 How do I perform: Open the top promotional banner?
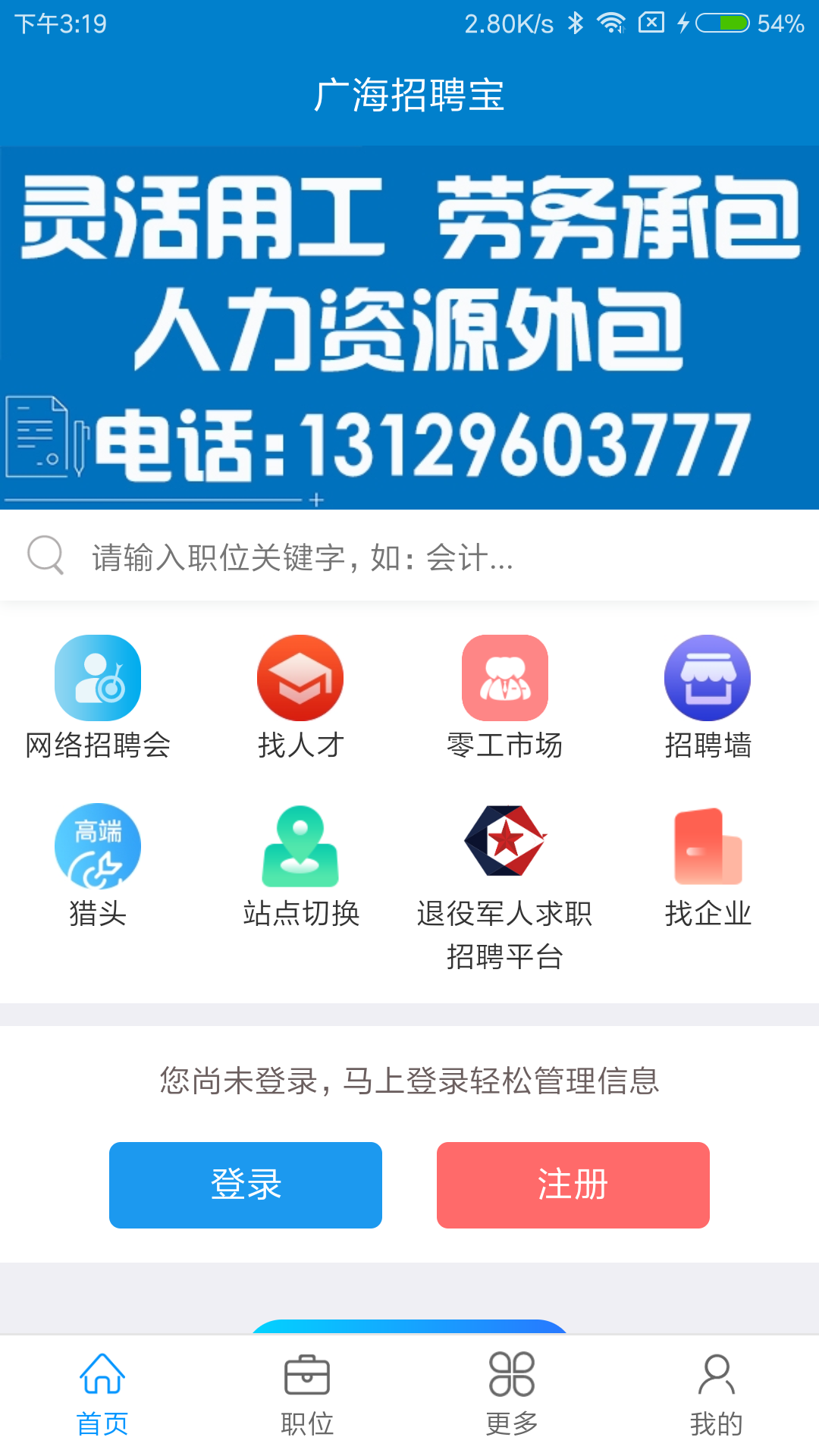(x=409, y=326)
